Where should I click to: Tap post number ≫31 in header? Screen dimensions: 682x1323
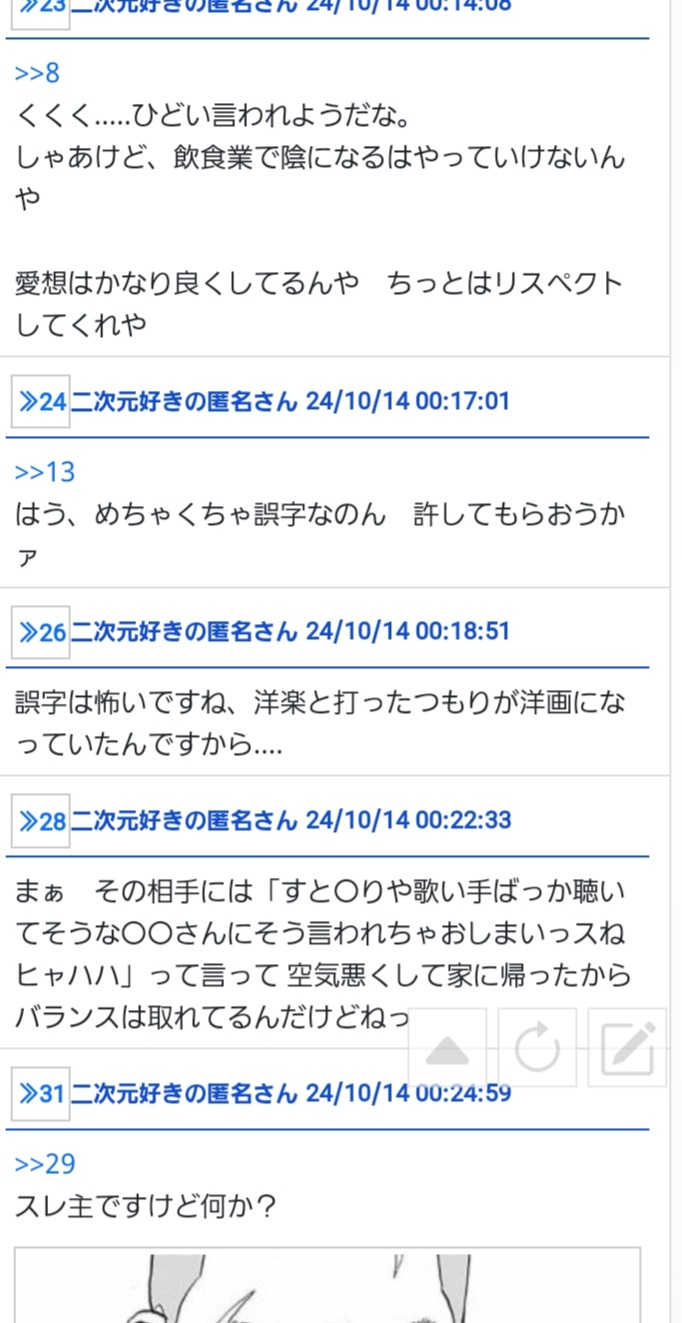(41, 1093)
